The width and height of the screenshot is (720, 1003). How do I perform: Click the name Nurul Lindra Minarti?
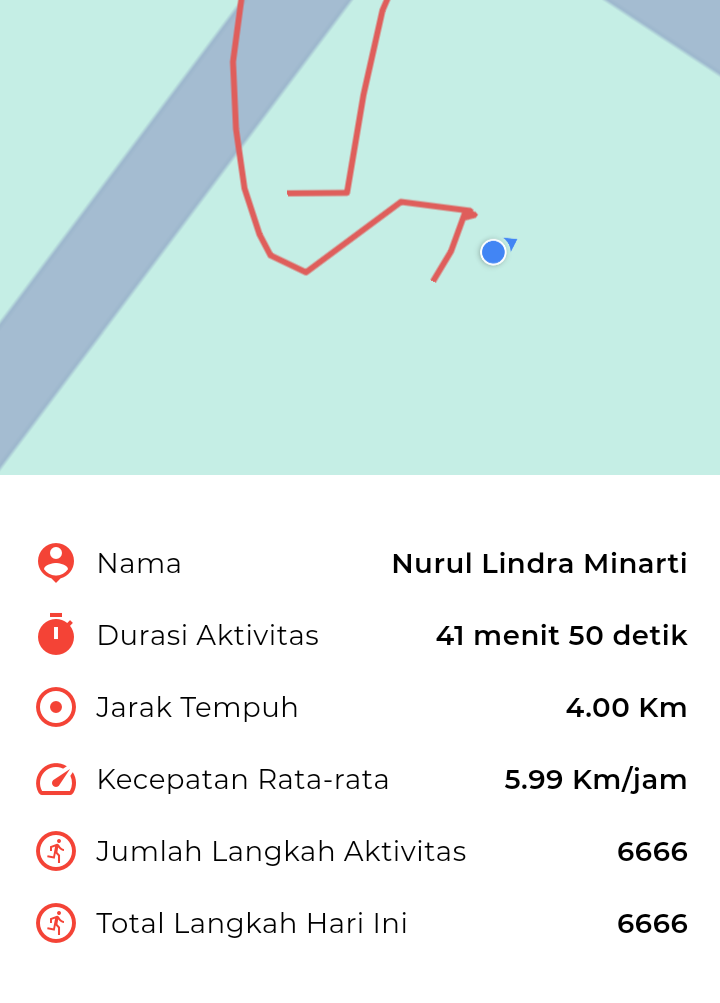(539, 563)
